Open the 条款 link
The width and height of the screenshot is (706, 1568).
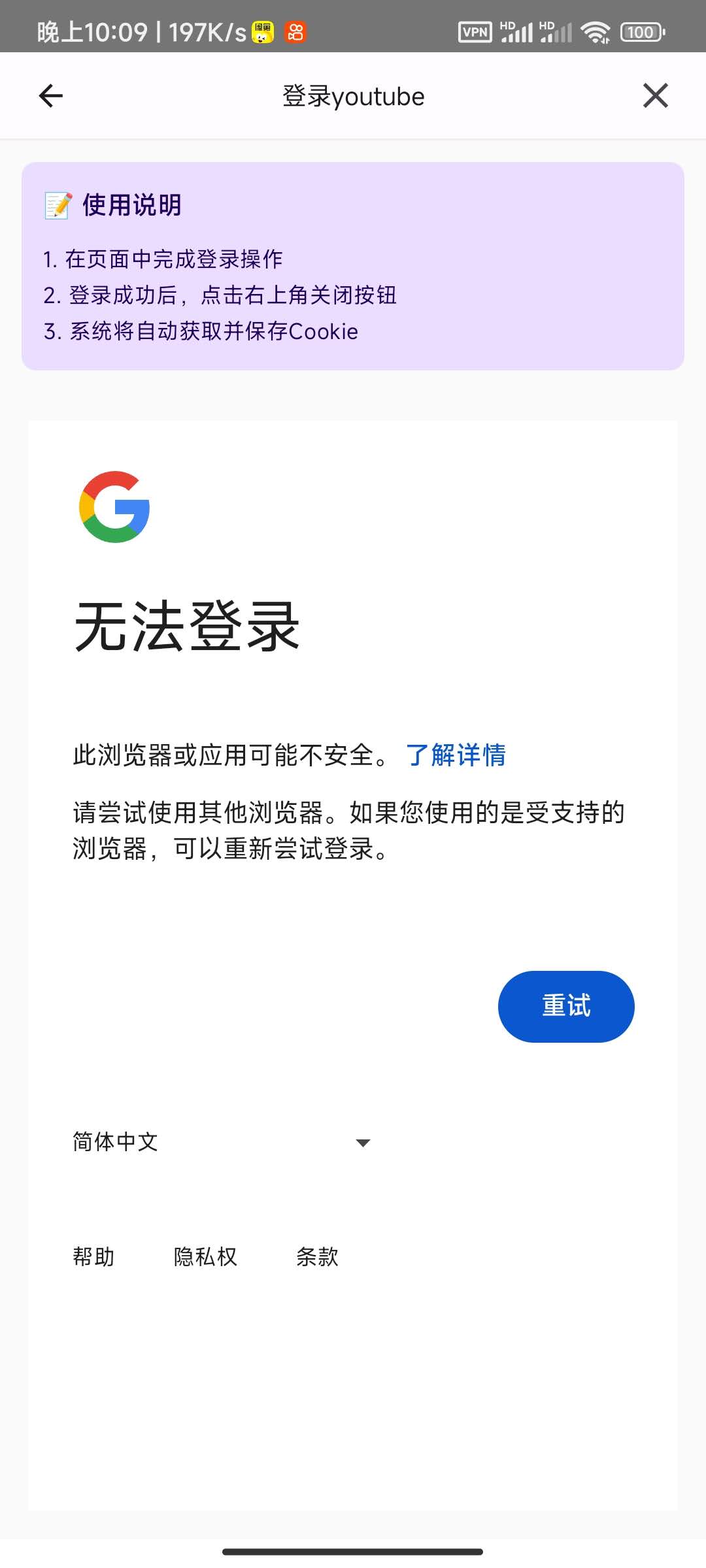point(317,1256)
